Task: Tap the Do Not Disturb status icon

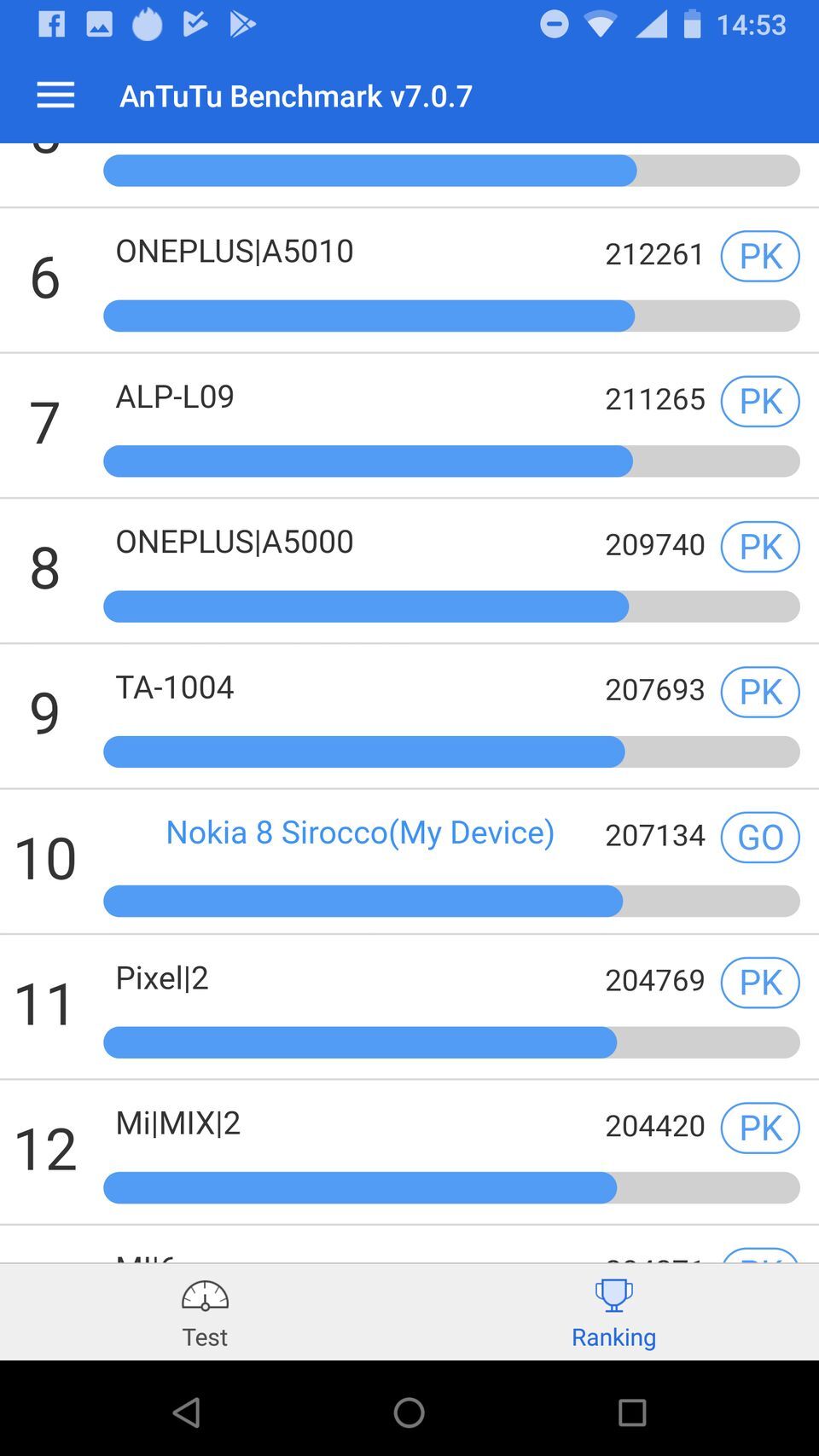Action: pyautogui.click(x=554, y=24)
